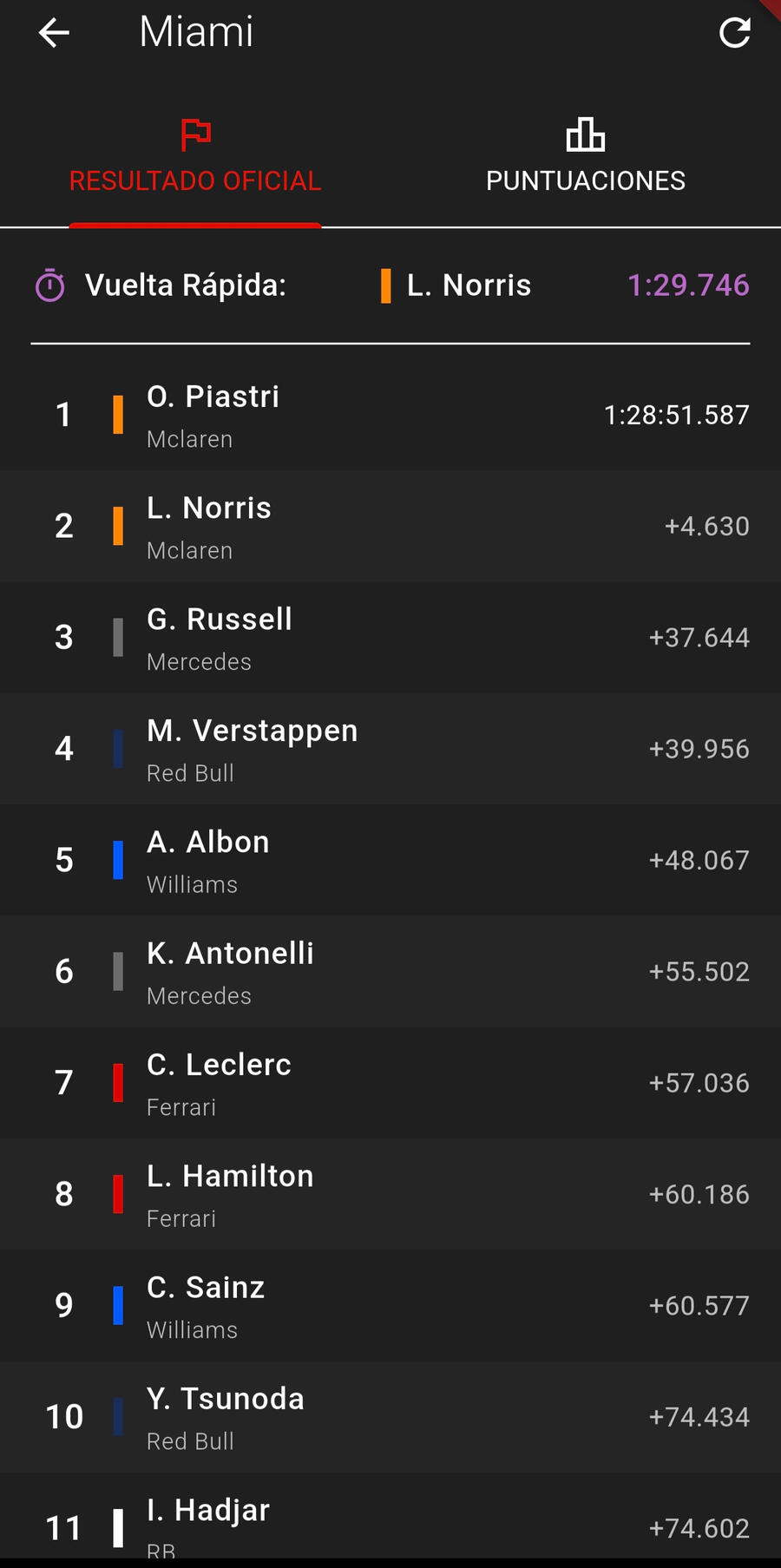Switch to the Puntuaciones tab
The height and width of the screenshot is (1568, 781).
[x=585, y=158]
